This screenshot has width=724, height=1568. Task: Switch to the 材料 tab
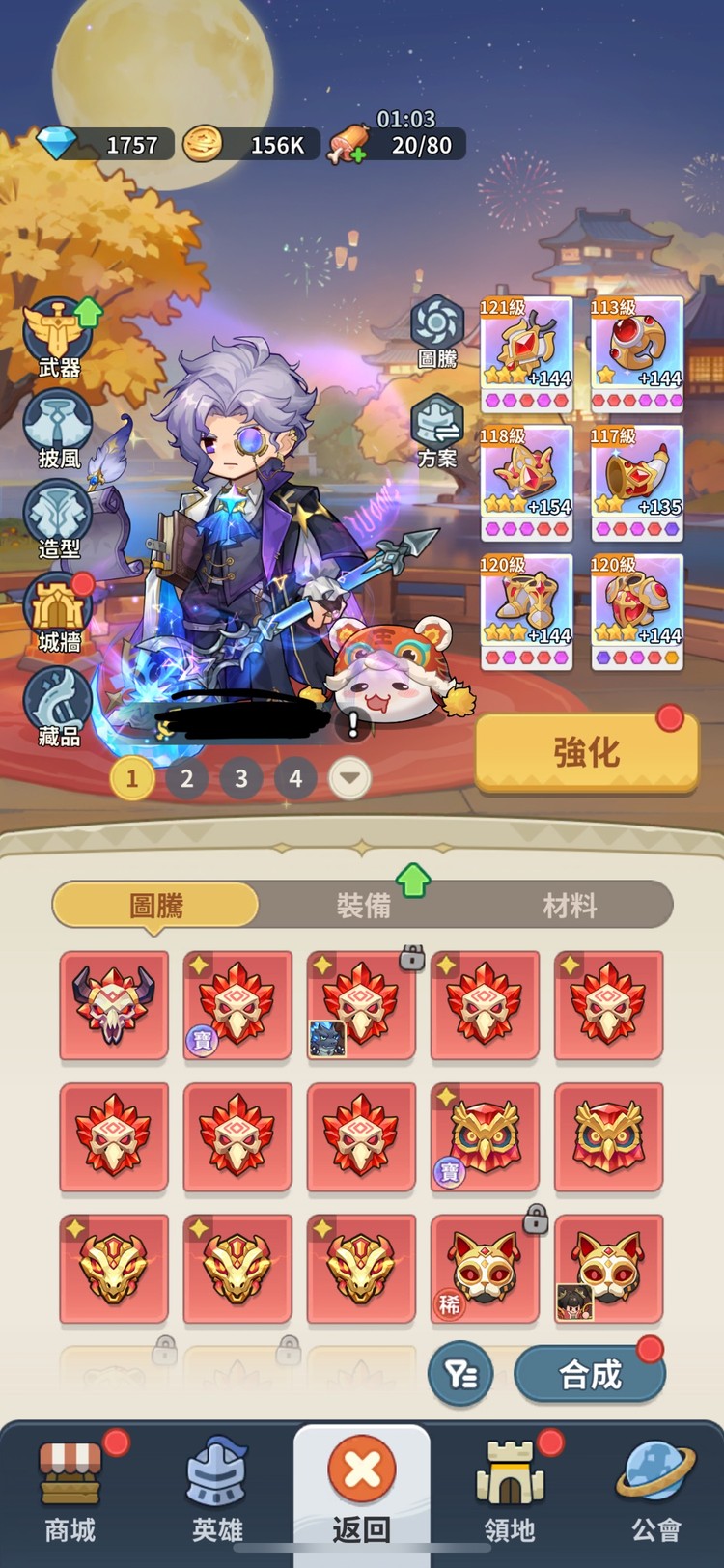point(571,906)
